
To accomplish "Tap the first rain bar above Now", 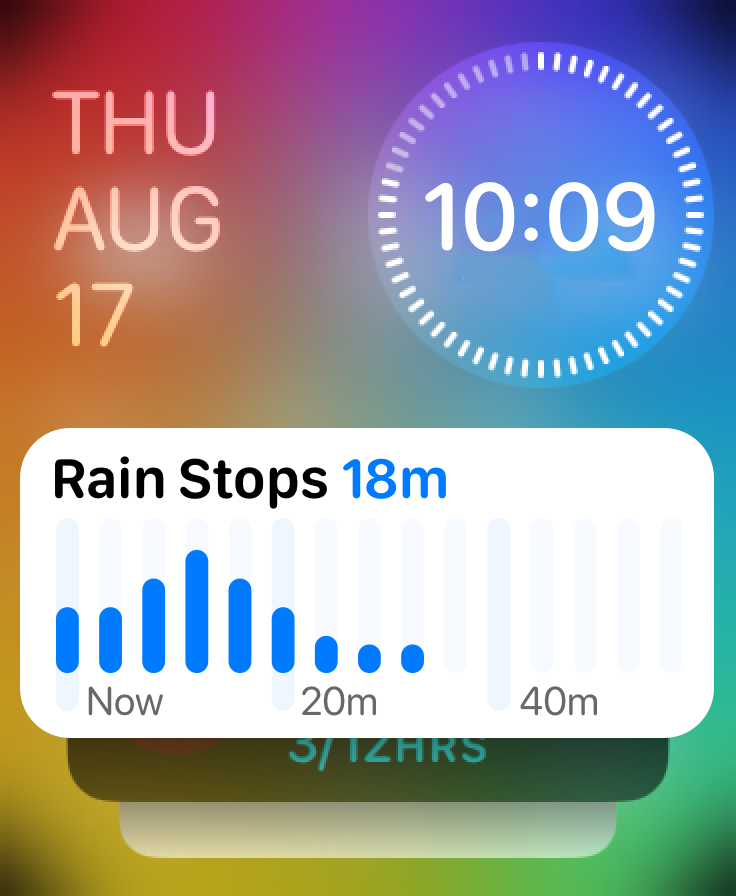I will [x=68, y=640].
